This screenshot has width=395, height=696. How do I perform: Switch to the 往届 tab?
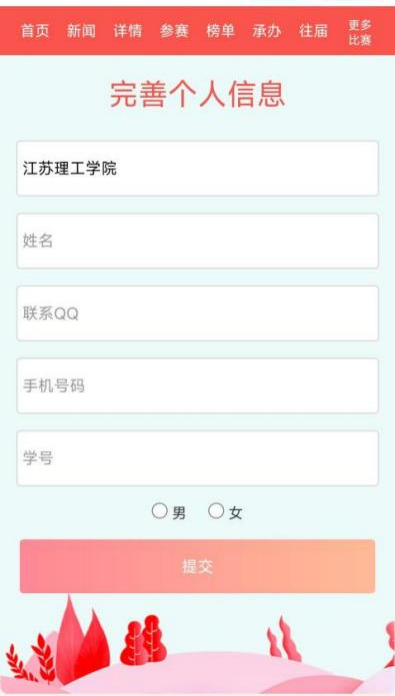[313, 32]
